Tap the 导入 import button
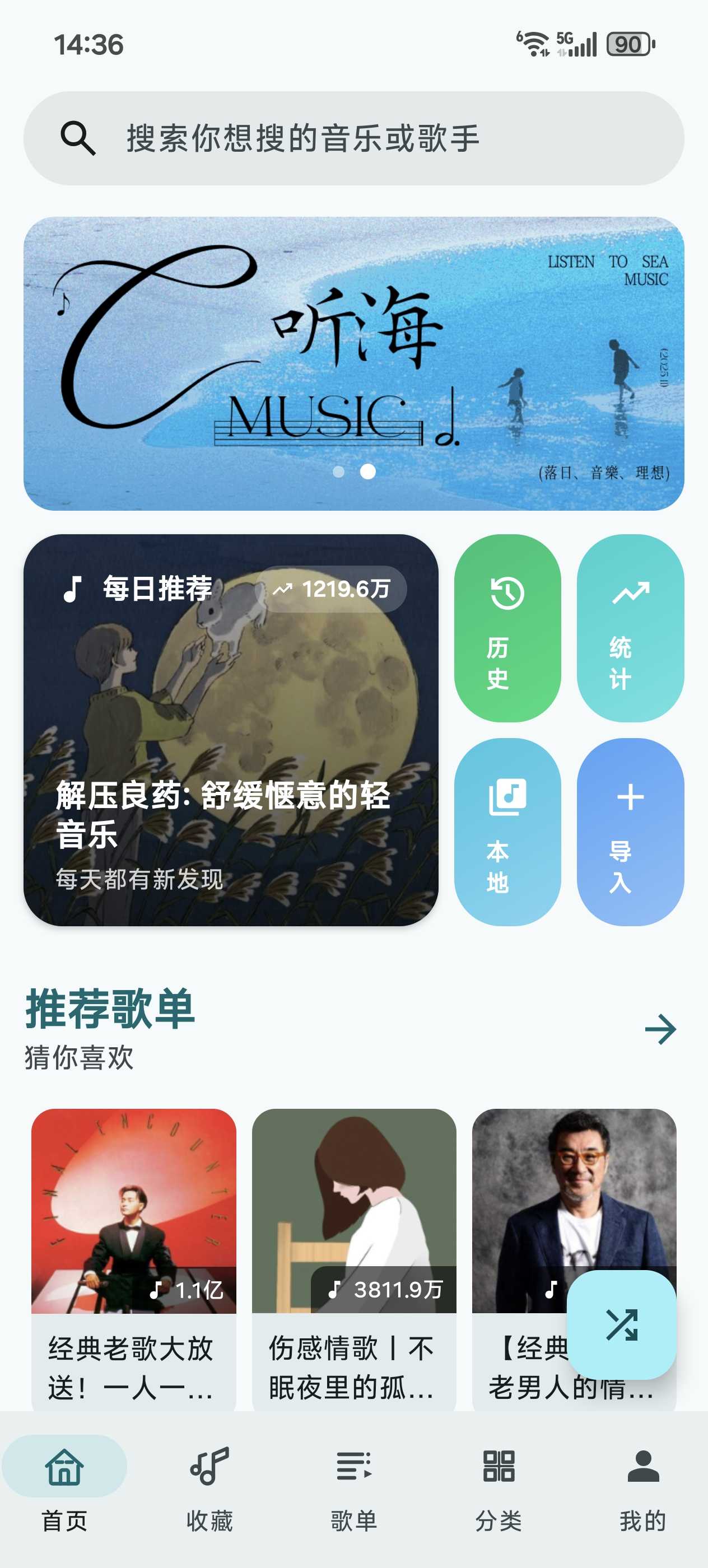Image resolution: width=708 pixels, height=1568 pixels. click(x=630, y=832)
